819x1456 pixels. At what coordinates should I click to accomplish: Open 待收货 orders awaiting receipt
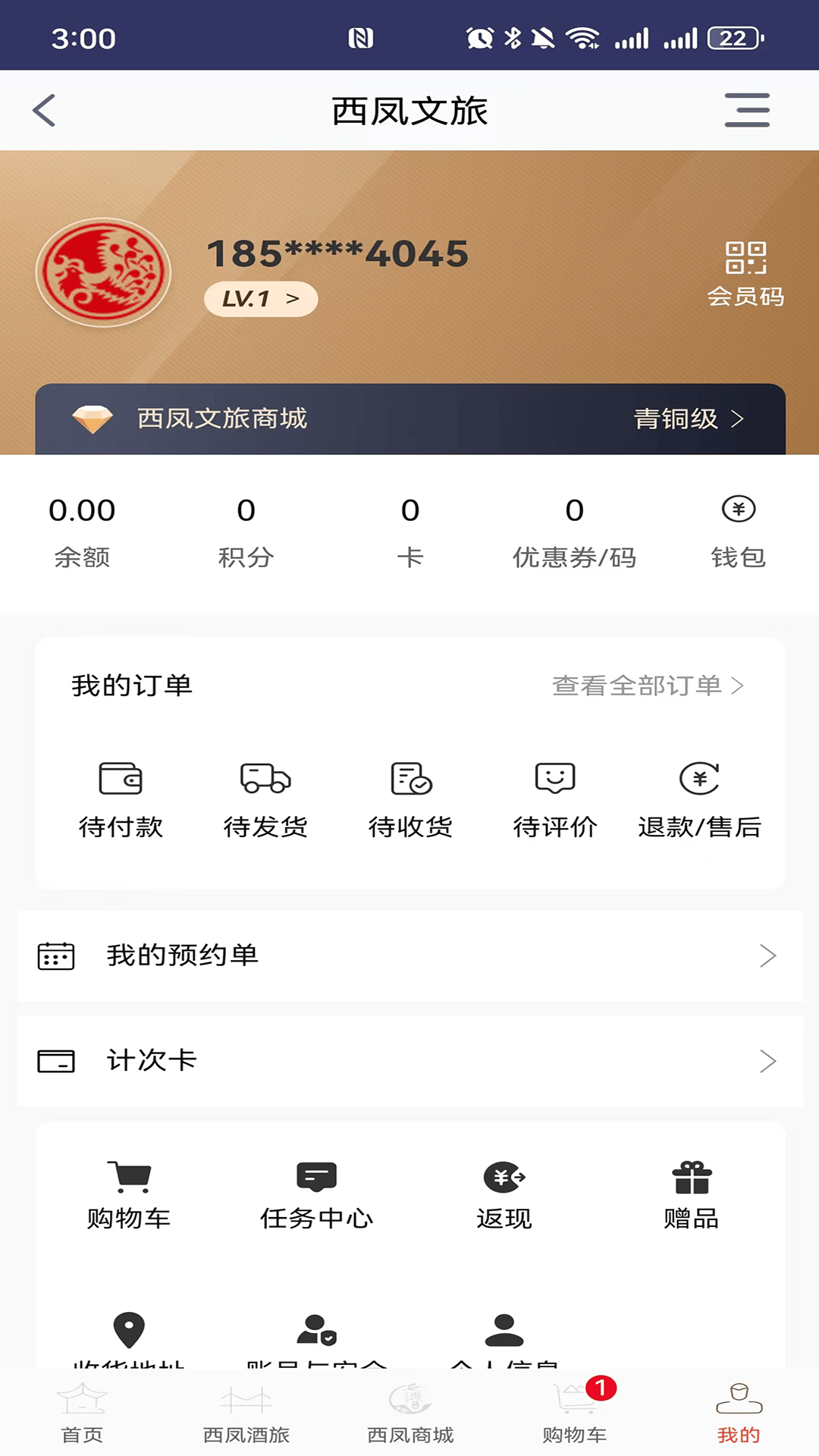(410, 799)
